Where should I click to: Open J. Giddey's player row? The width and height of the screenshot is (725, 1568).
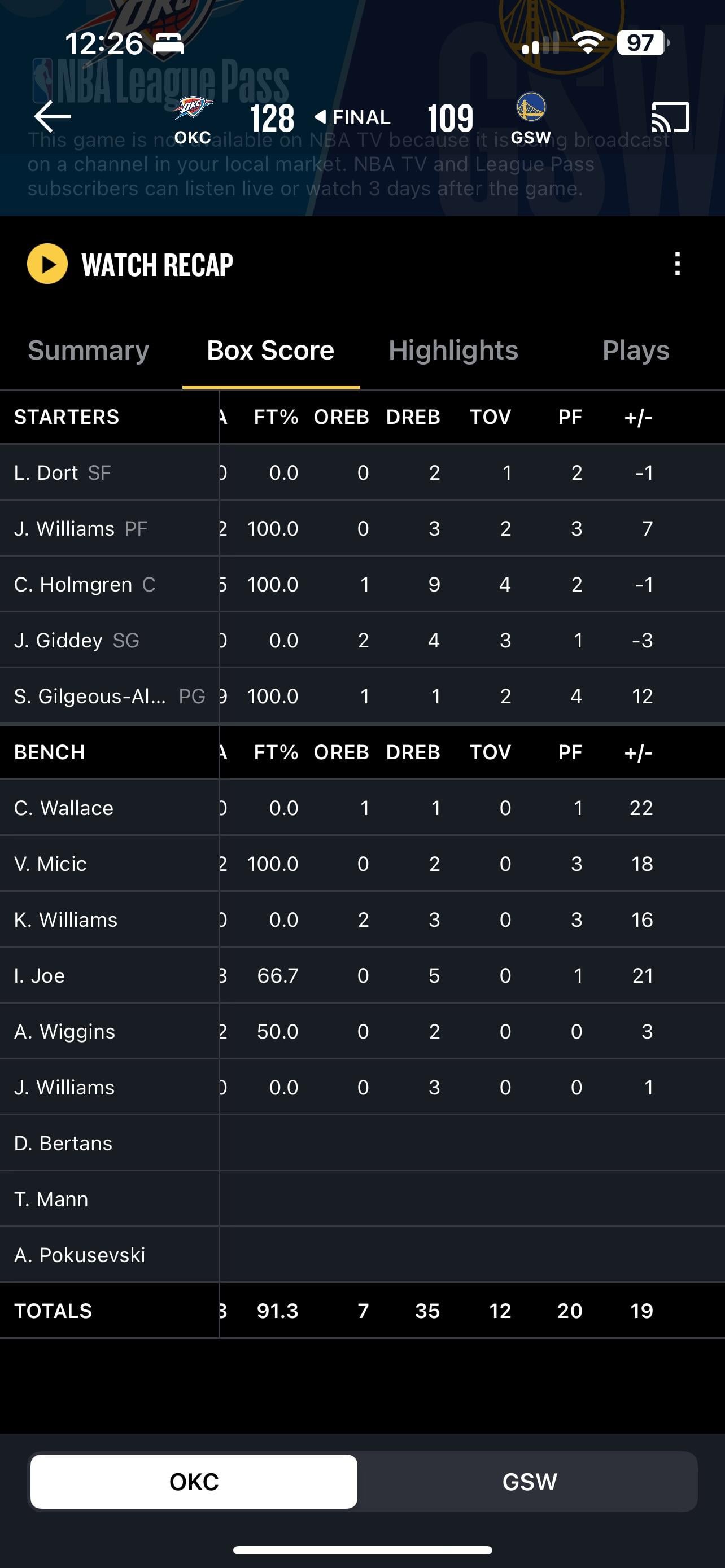point(58,640)
